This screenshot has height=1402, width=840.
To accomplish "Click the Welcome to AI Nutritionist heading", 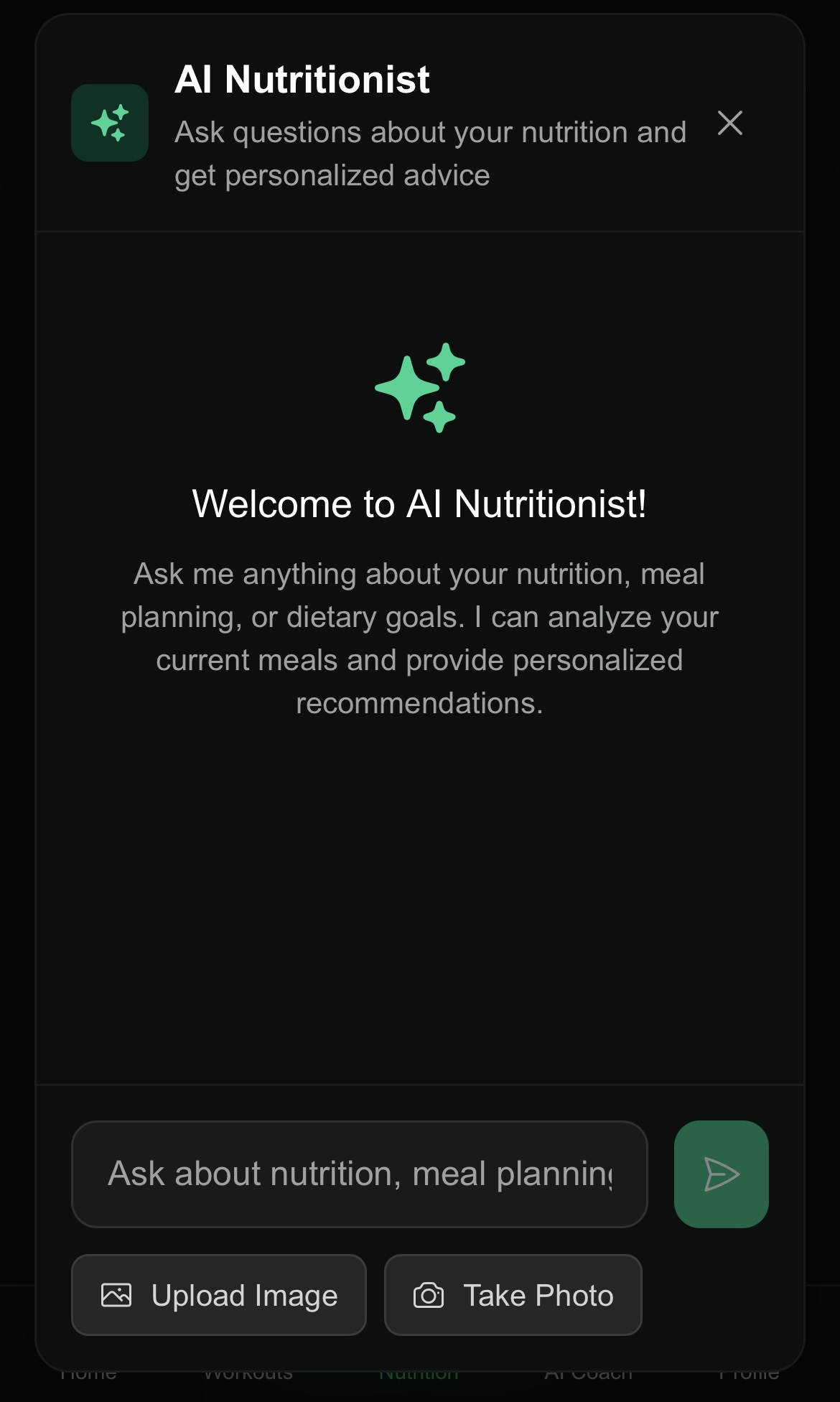I will click(x=419, y=503).
